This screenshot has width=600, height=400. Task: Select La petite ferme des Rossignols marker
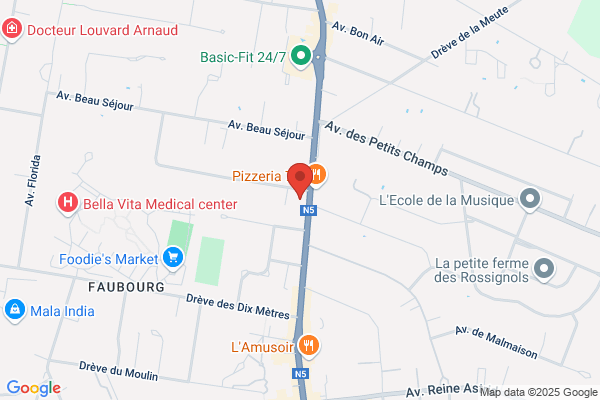[x=544, y=270]
